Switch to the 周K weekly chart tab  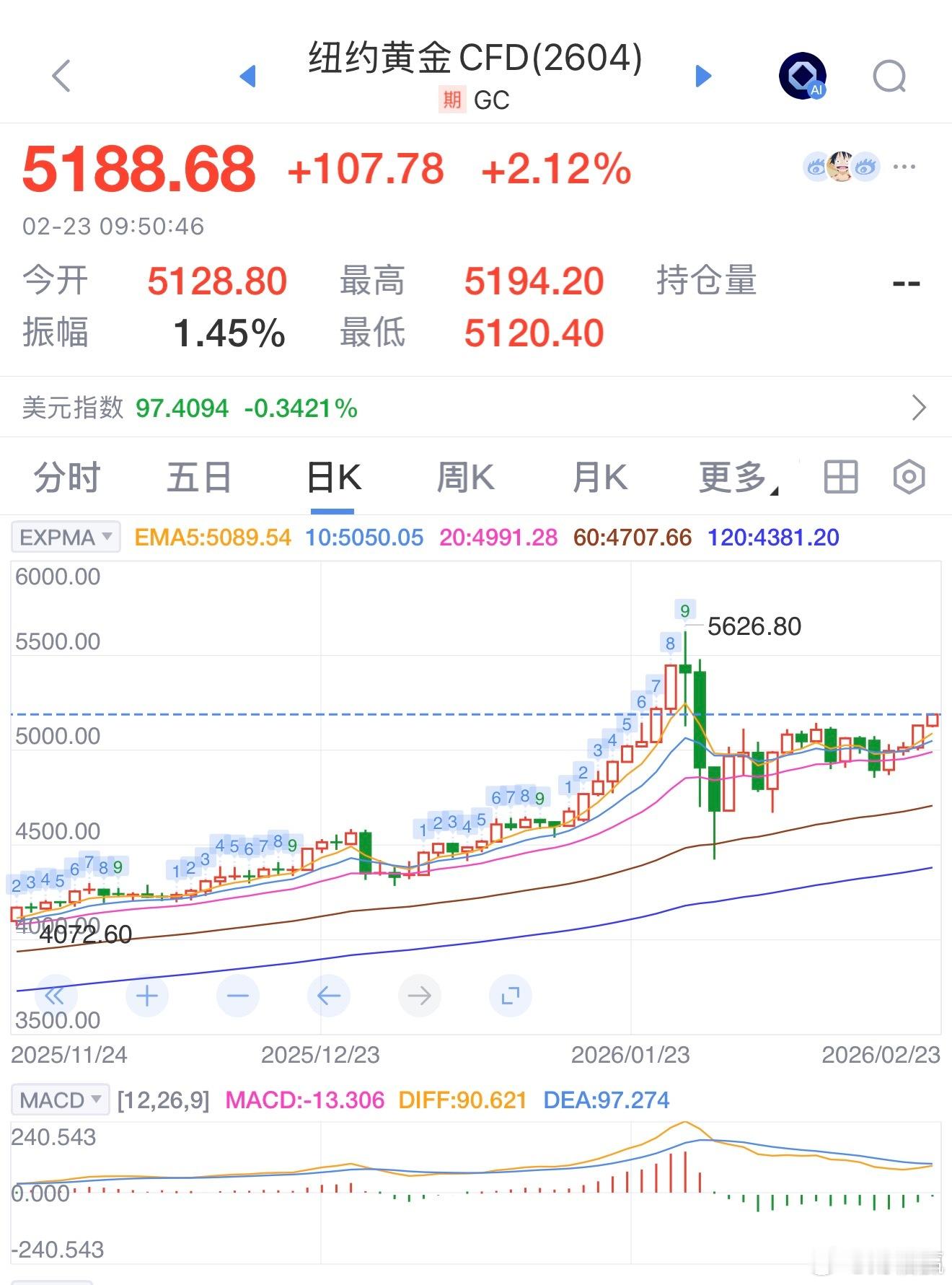coord(466,477)
